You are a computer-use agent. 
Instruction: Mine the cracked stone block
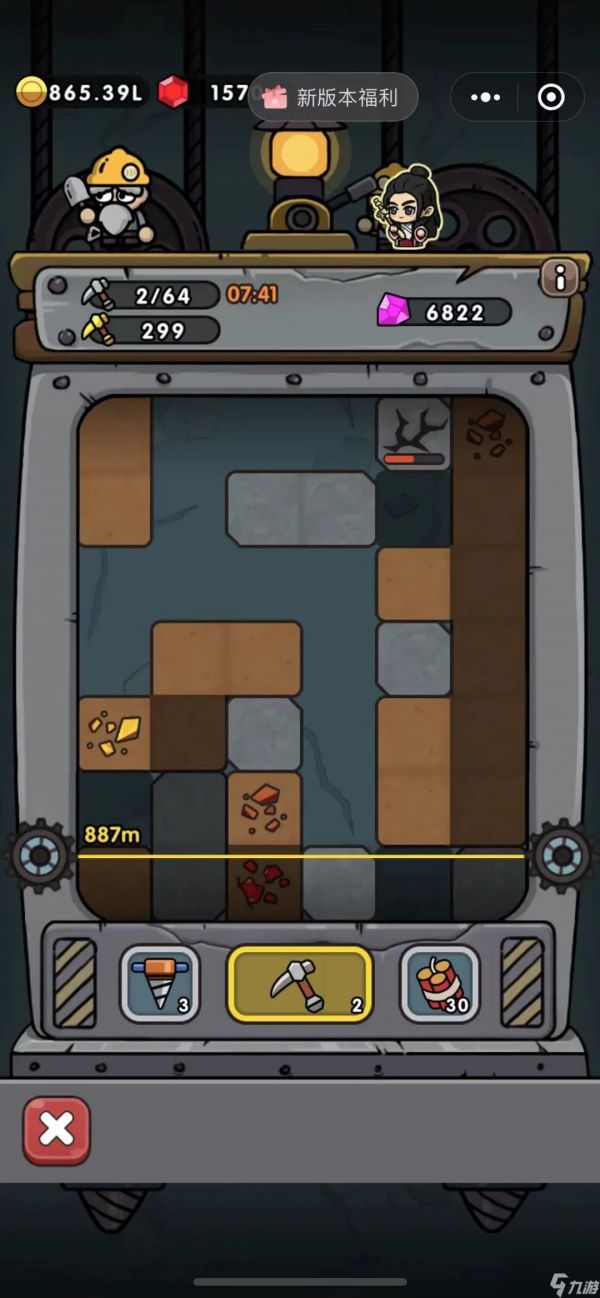pyautogui.click(x=413, y=434)
